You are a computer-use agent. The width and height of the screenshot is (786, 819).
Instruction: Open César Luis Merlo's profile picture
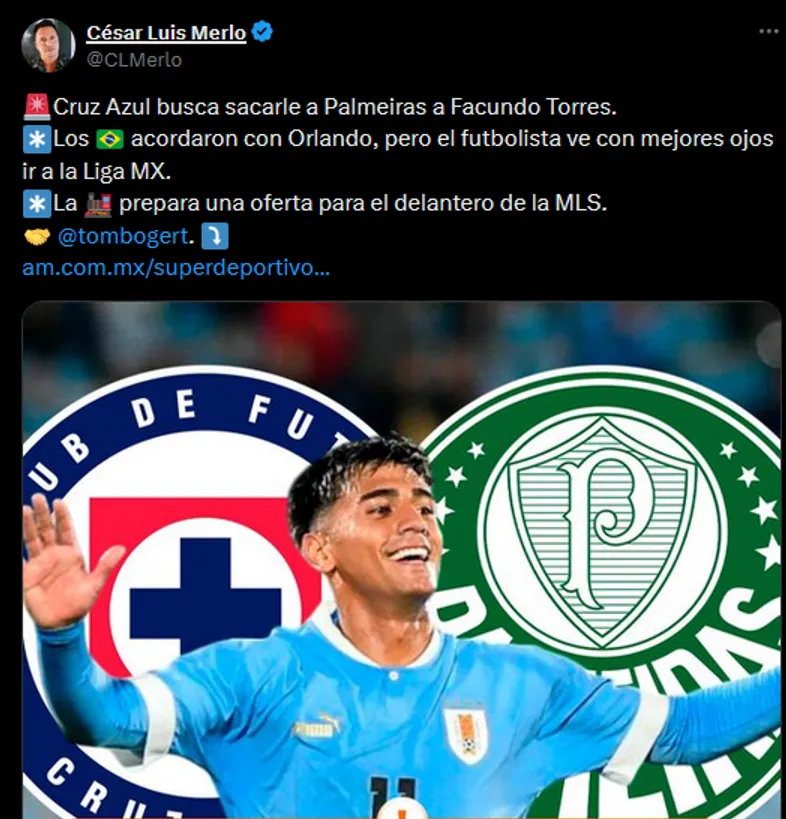(48, 45)
